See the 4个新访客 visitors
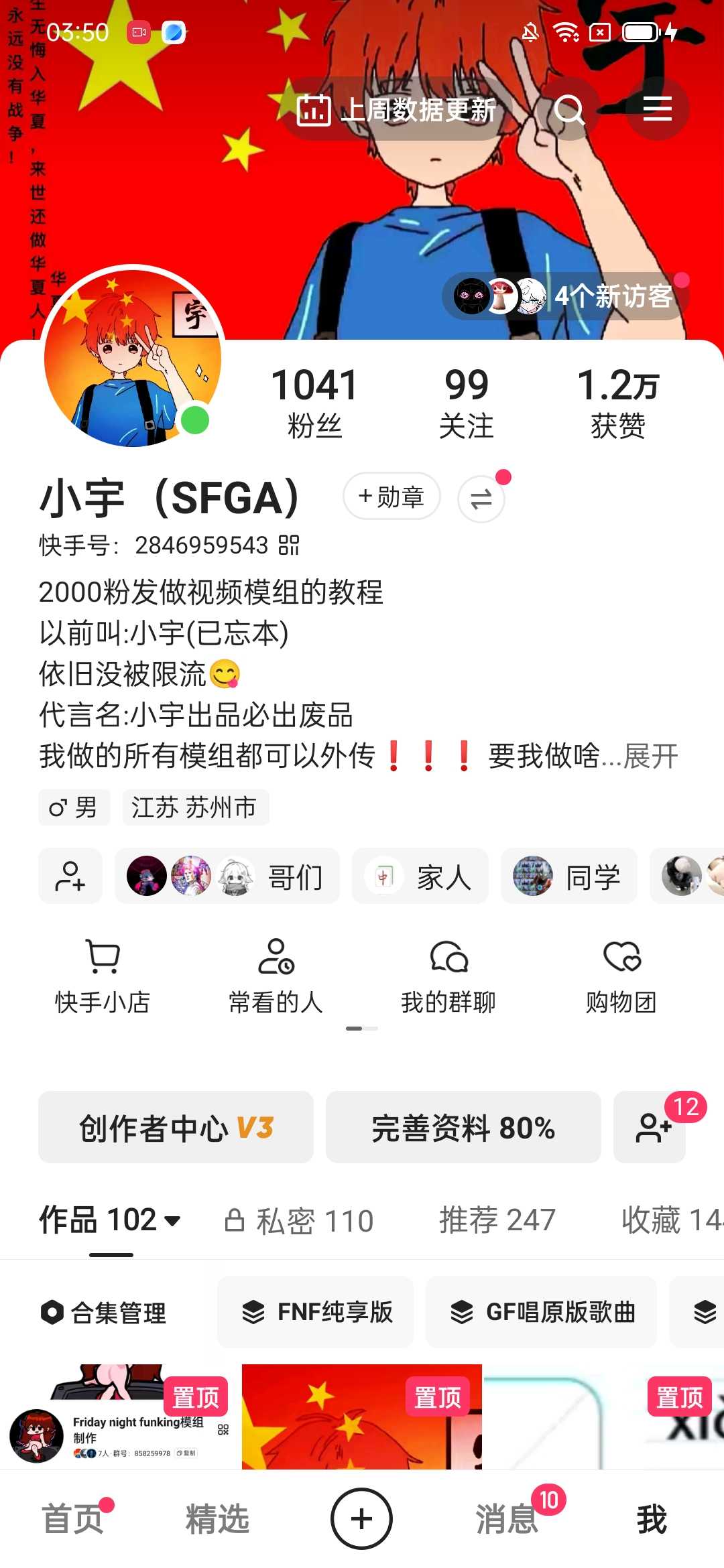 (x=563, y=296)
